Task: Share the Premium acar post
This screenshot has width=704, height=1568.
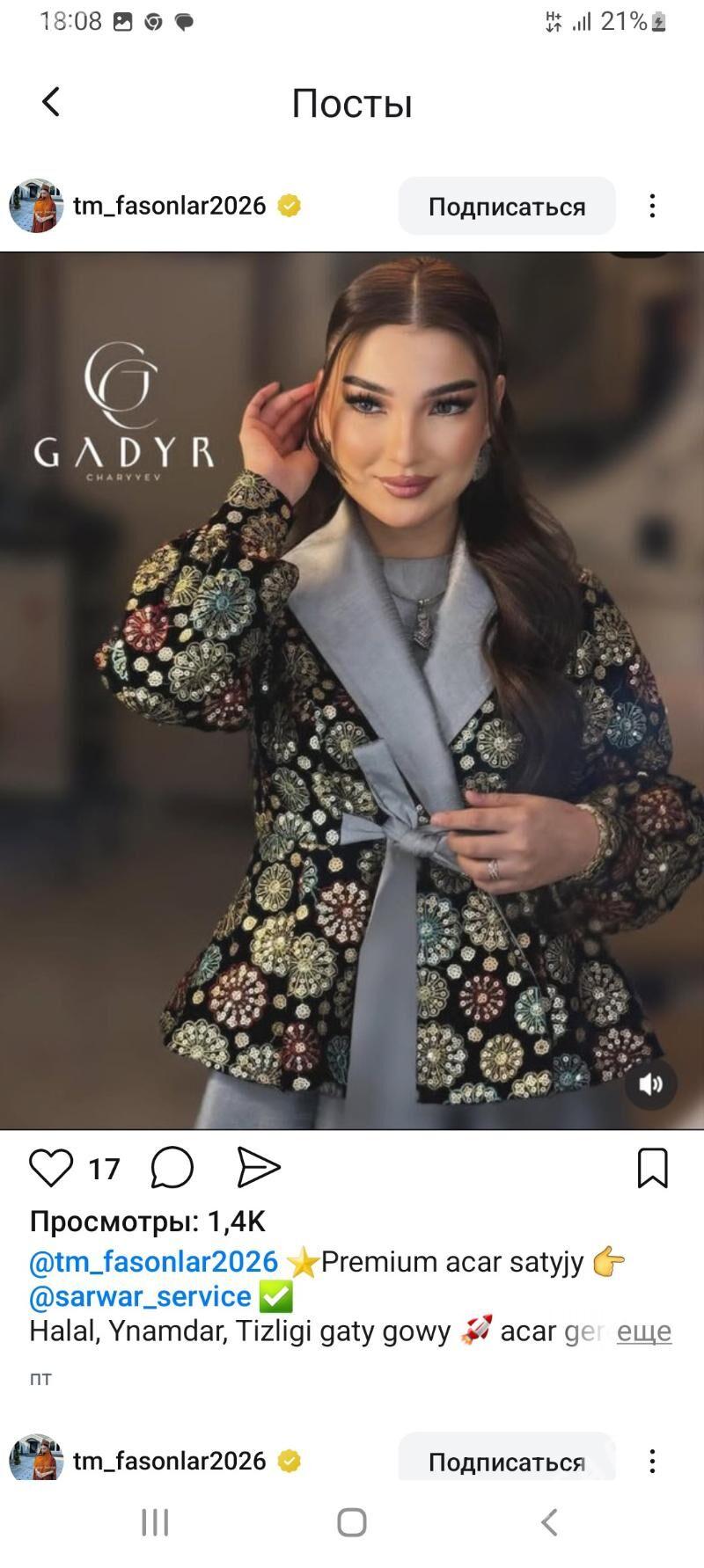Action: [x=258, y=1168]
